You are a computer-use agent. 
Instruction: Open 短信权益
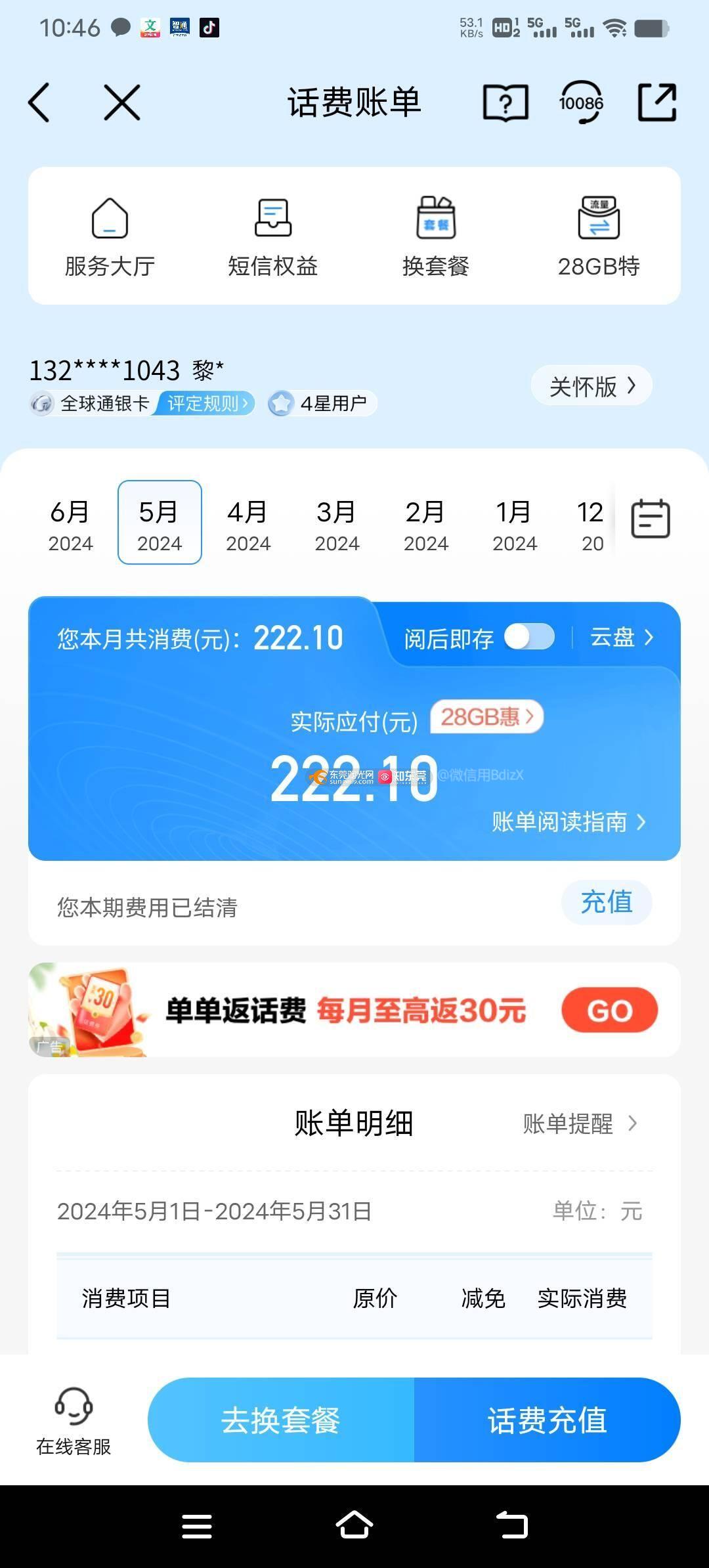(272, 237)
